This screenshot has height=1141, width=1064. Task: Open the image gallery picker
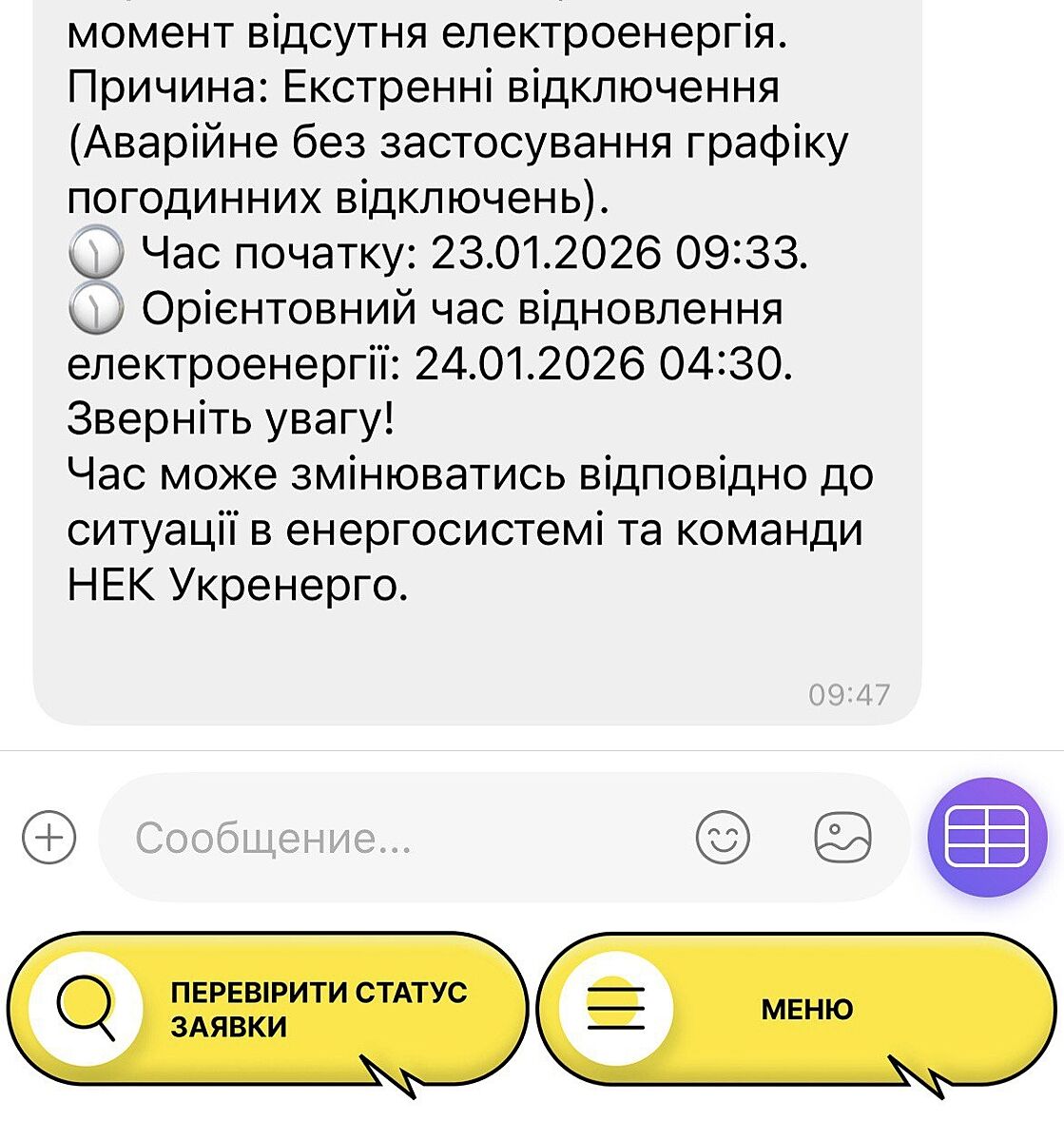(843, 838)
